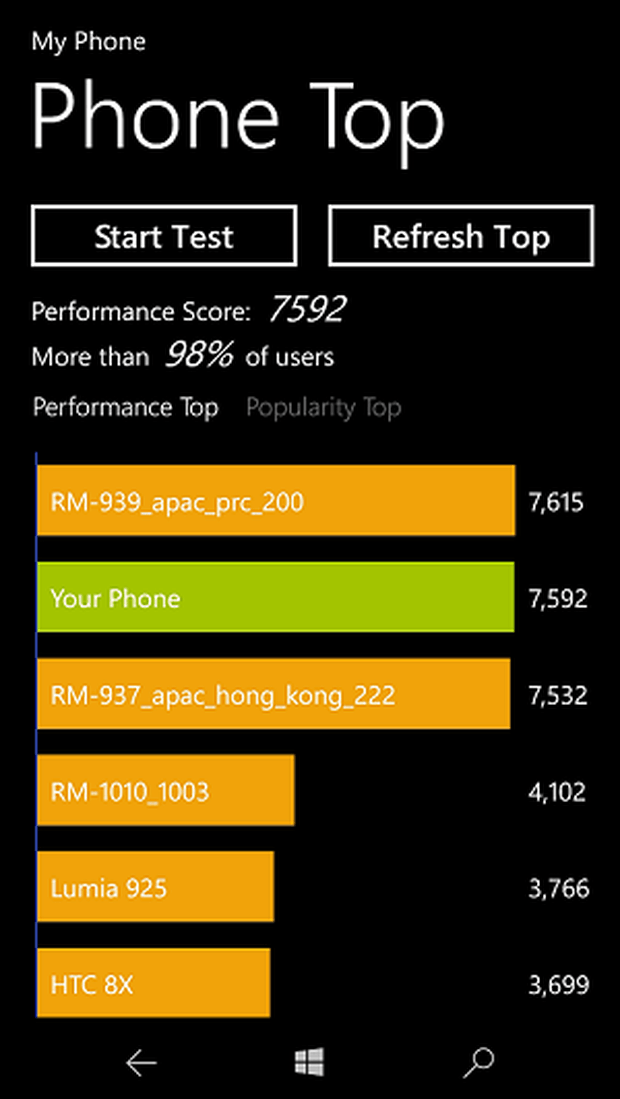The image size is (620, 1099).
Task: Open system search magnifier
Action: tap(479, 1062)
